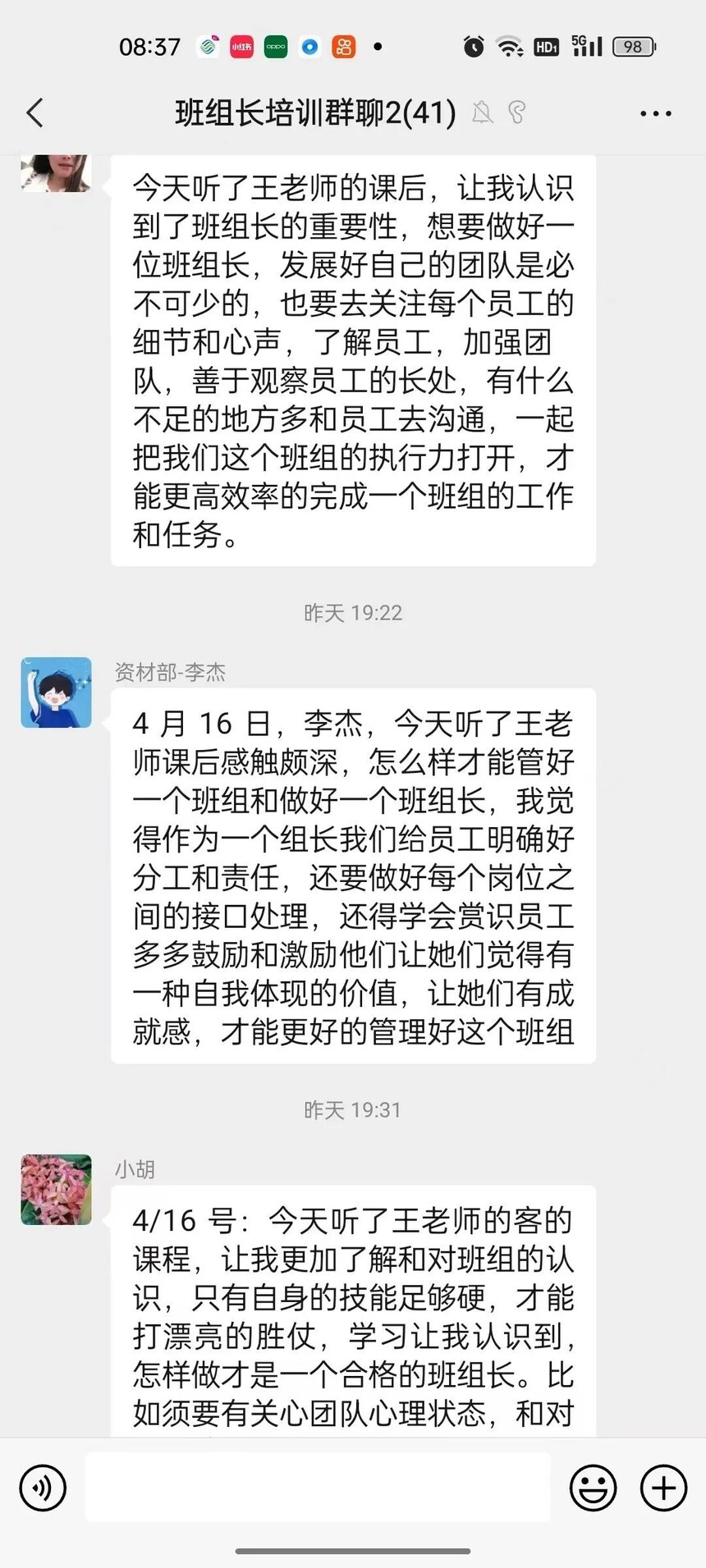The width and height of the screenshot is (706, 1568).
Task: Open the plus attachment menu
Action: click(x=663, y=1487)
